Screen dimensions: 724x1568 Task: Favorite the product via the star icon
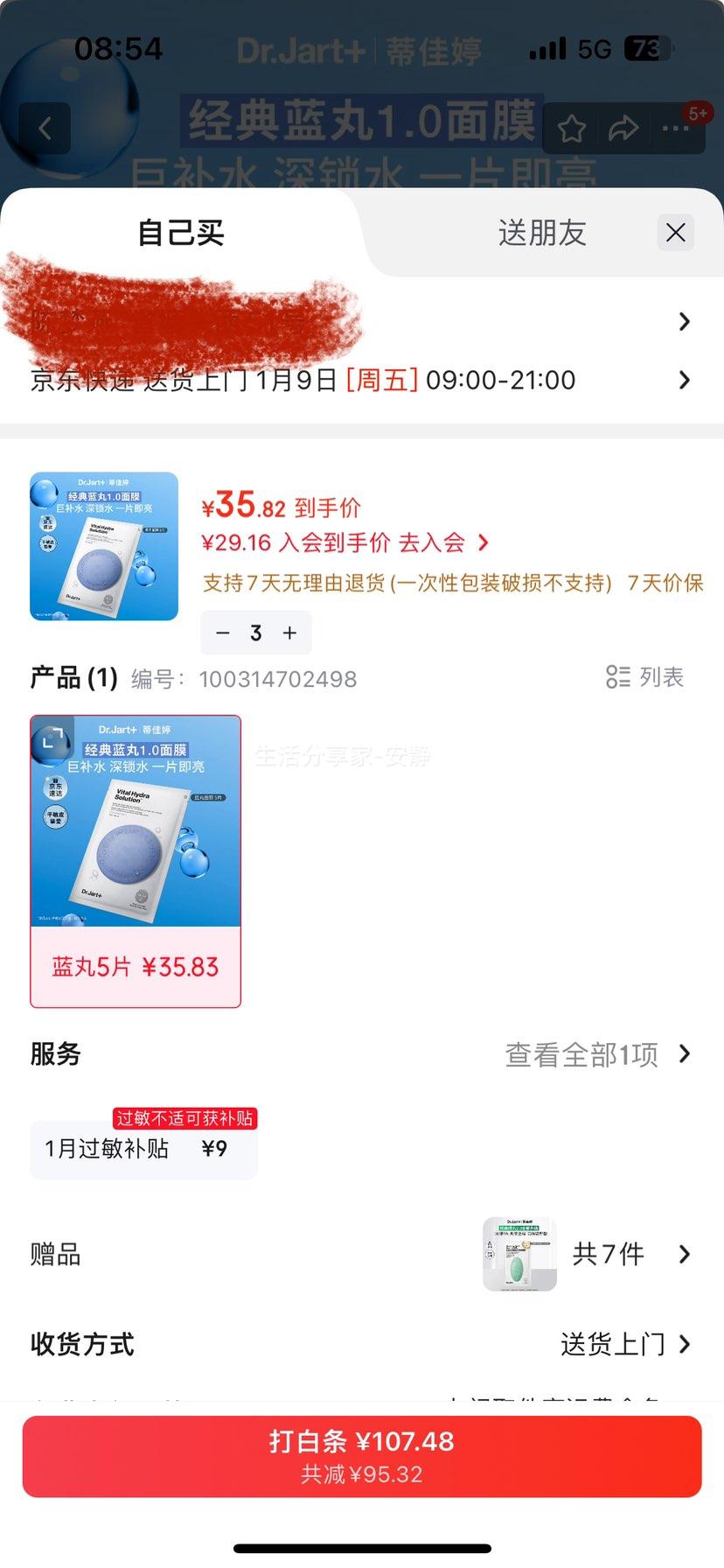572,128
